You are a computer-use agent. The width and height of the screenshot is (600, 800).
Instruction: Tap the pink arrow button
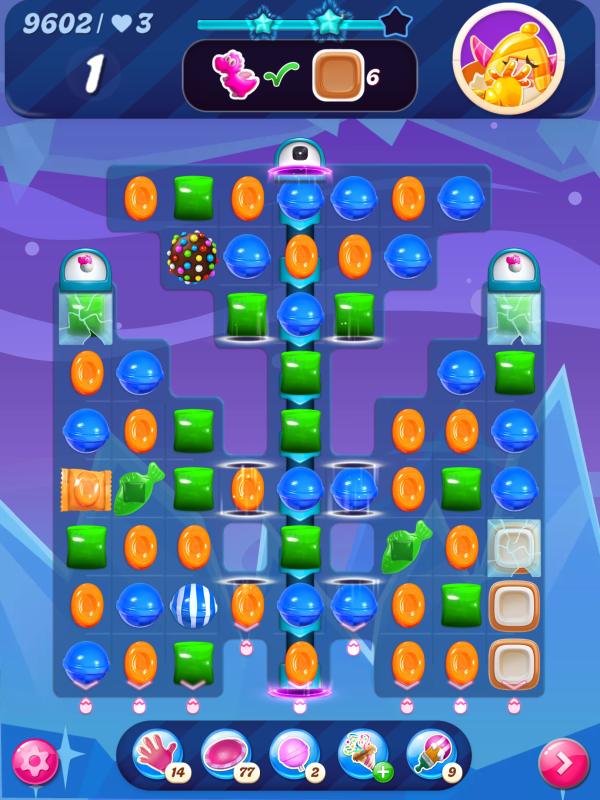563,763
